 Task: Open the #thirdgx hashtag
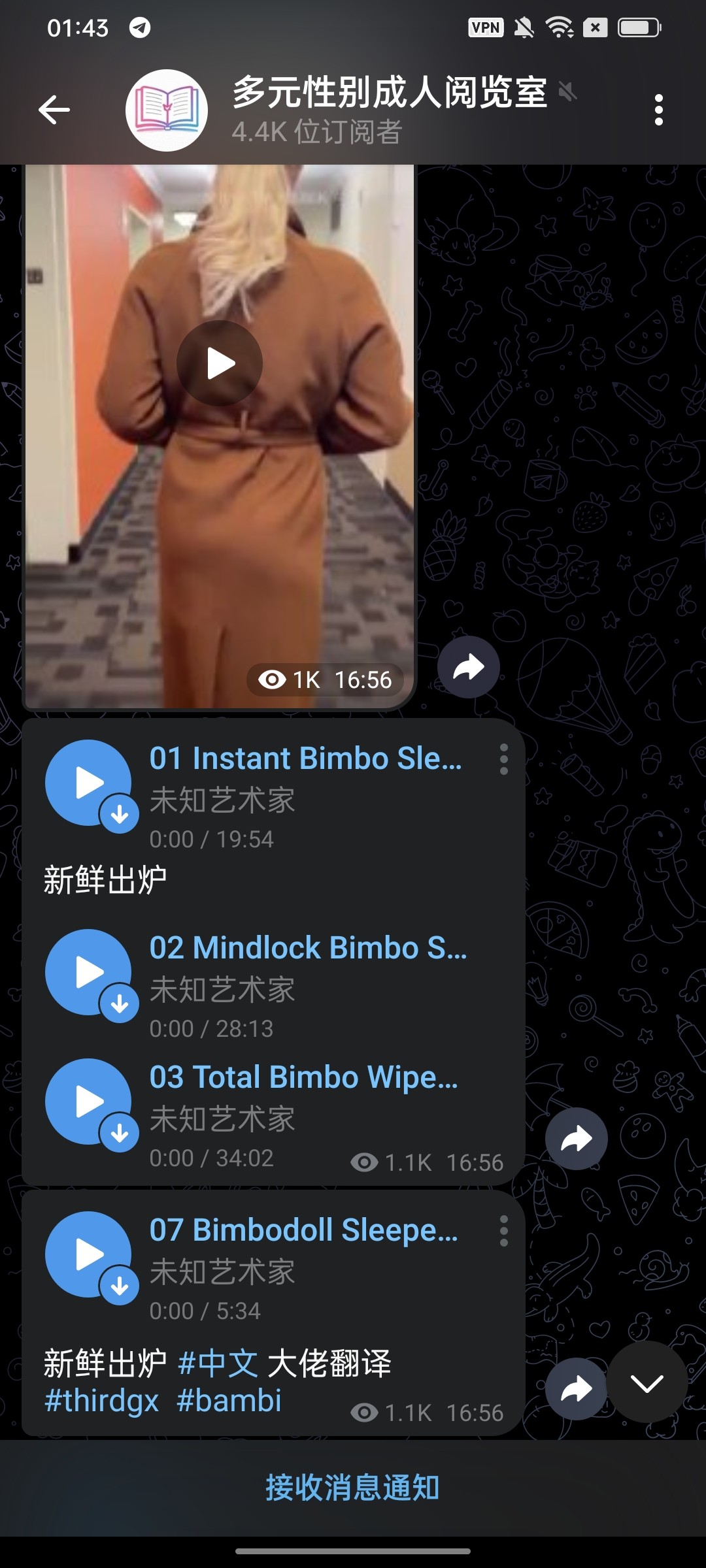pos(102,1401)
